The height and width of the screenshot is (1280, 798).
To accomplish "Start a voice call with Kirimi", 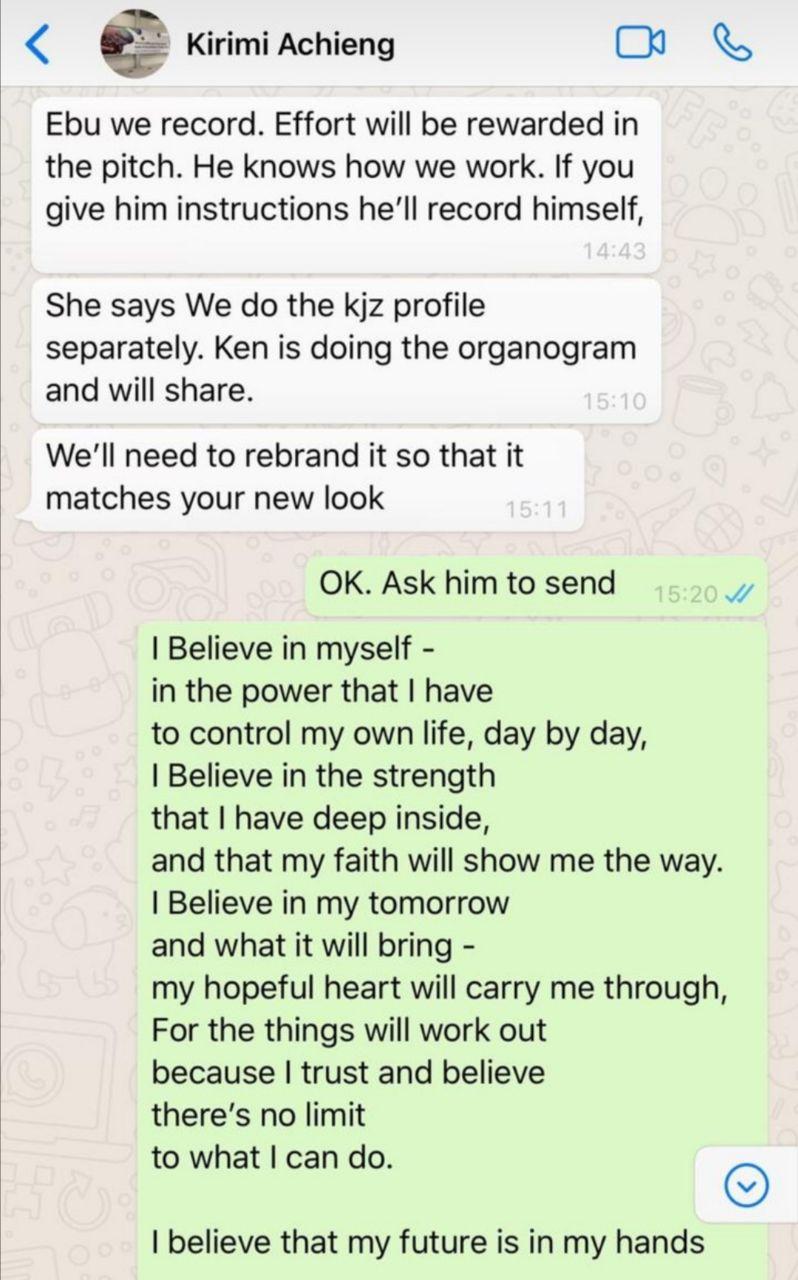I will (733, 42).
